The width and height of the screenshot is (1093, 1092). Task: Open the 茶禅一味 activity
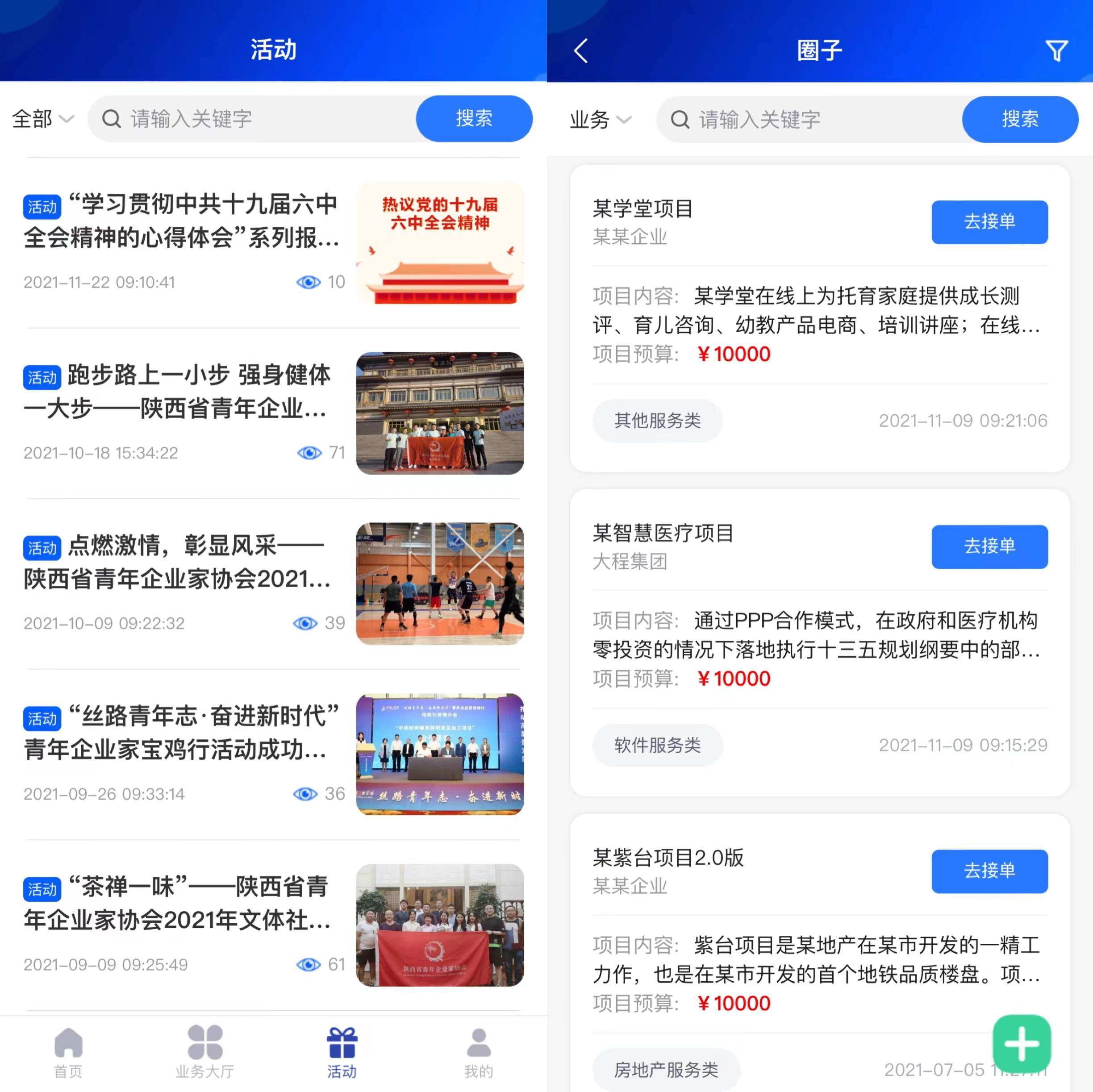[181, 904]
